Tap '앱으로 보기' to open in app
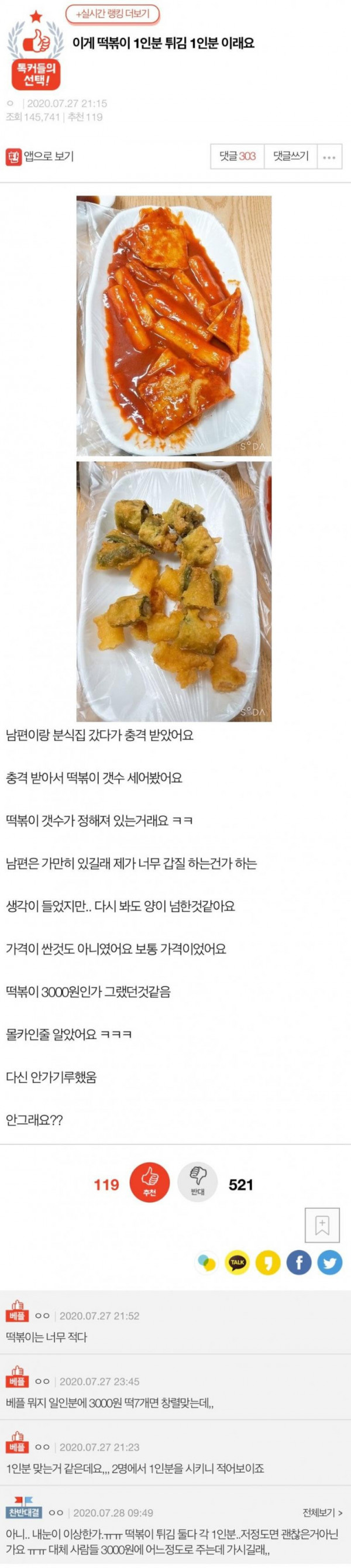 coord(40,156)
